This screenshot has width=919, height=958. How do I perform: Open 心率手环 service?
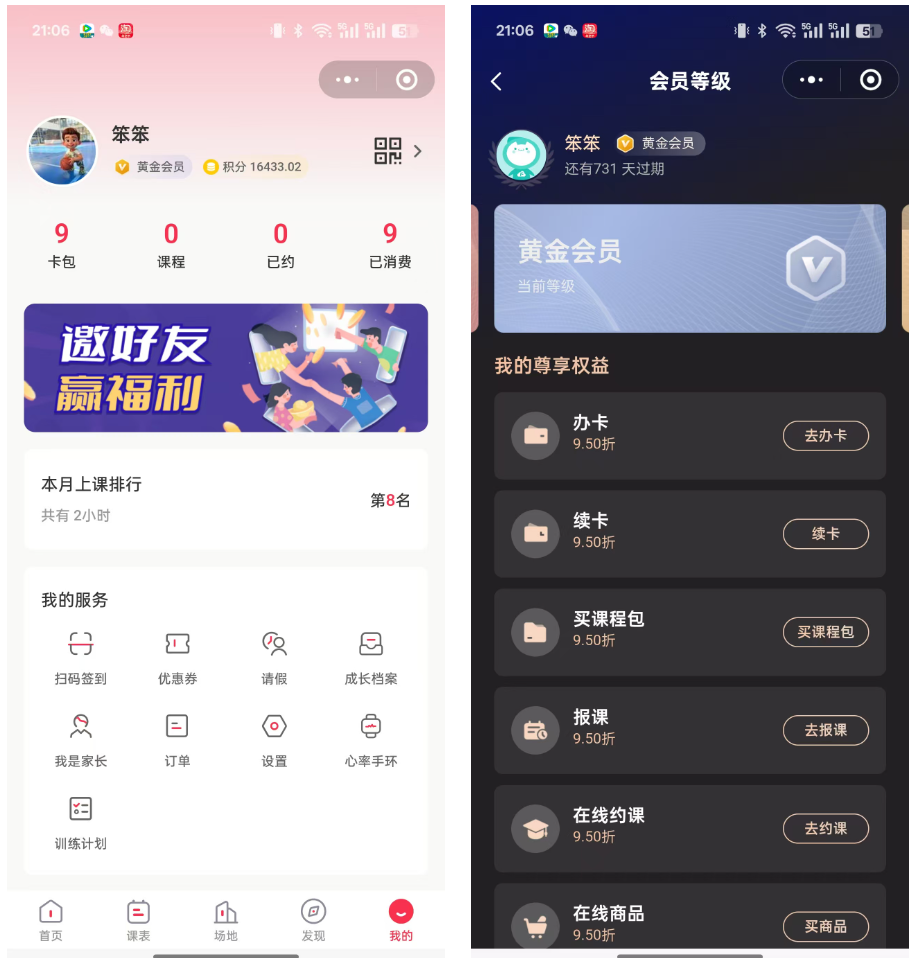pos(371,739)
